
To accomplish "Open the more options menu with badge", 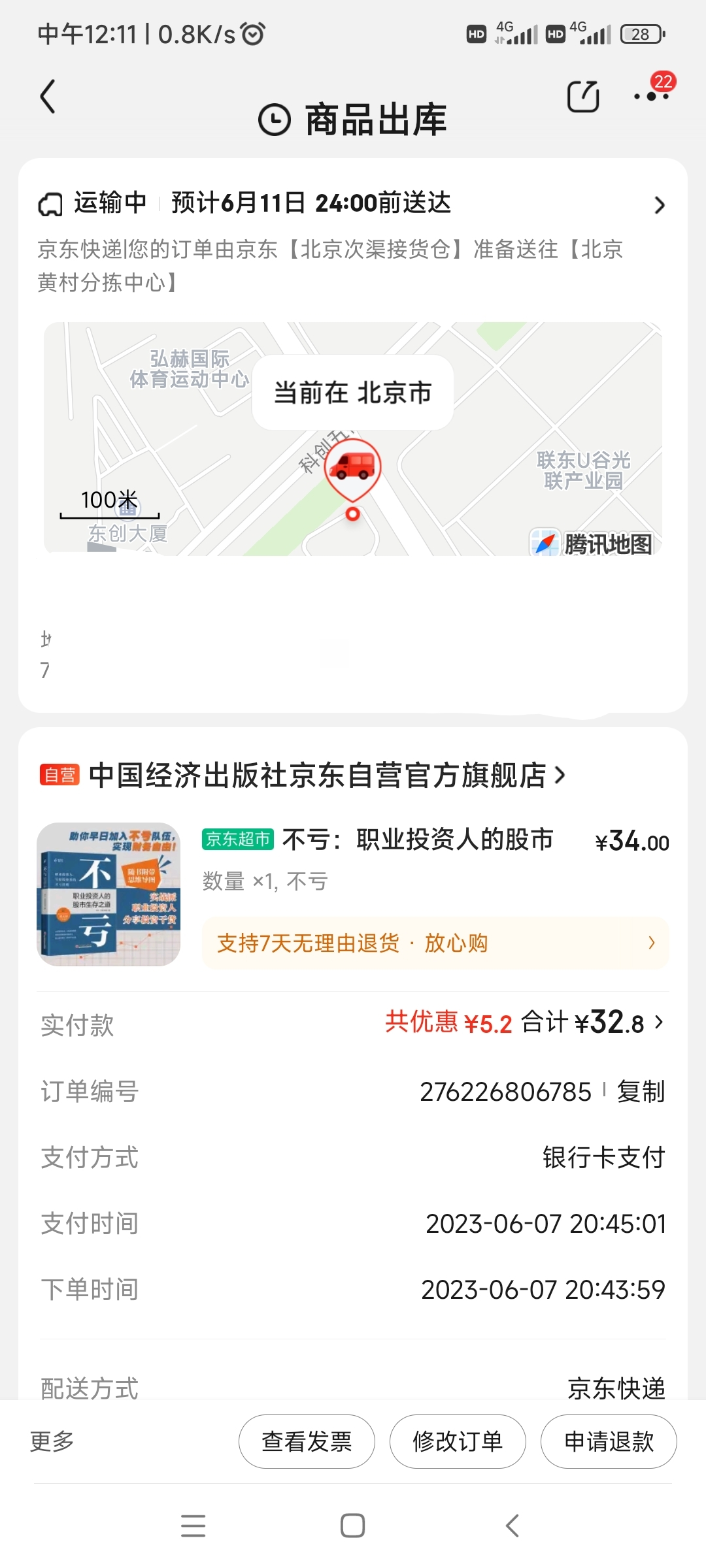I will coord(652,96).
